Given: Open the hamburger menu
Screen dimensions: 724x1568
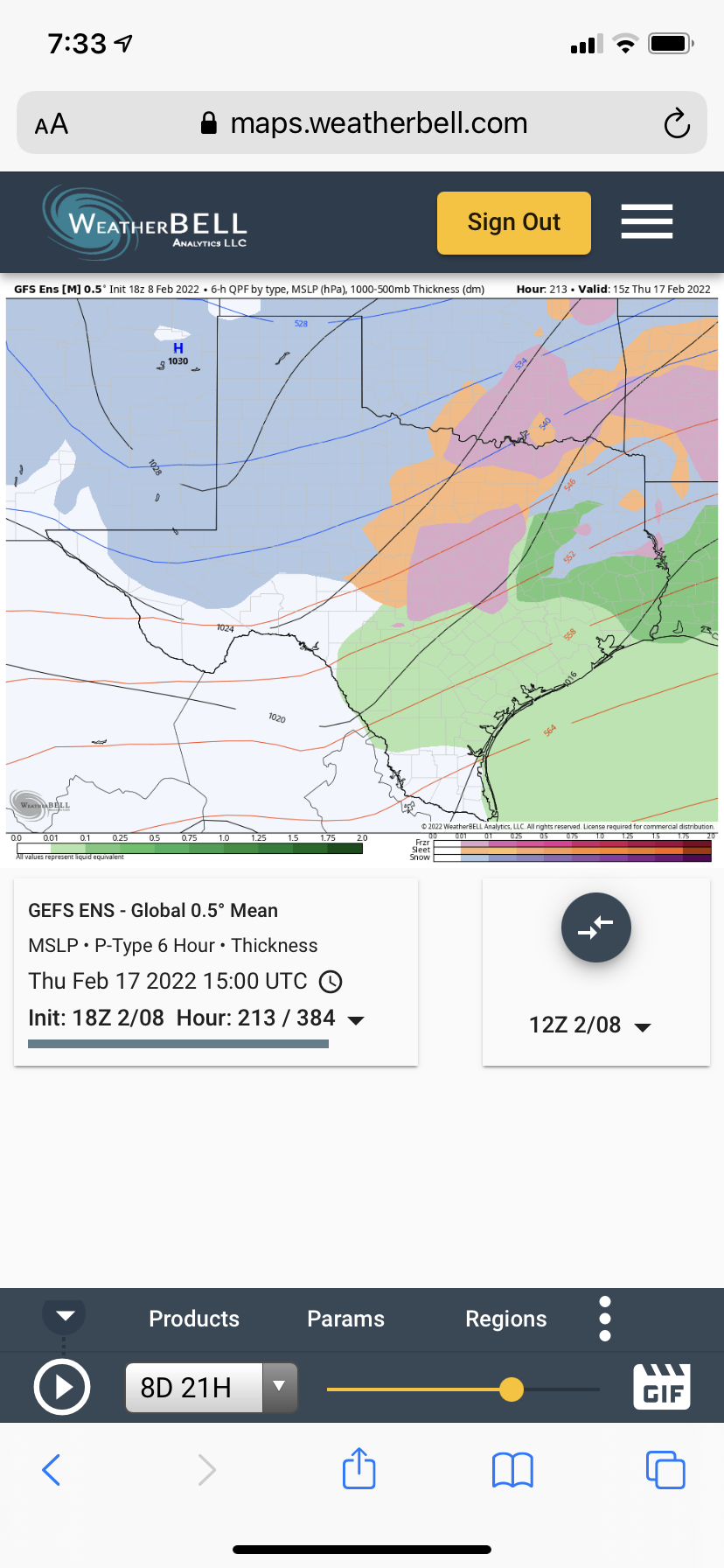Looking at the screenshot, I should (x=646, y=221).
